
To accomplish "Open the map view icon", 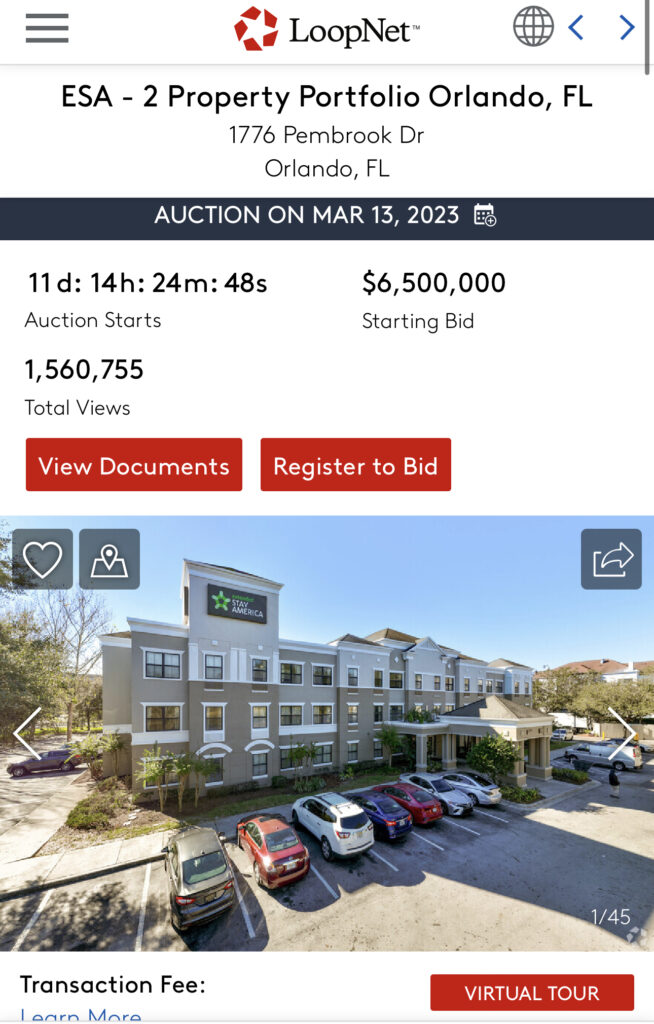I will pos(109,559).
